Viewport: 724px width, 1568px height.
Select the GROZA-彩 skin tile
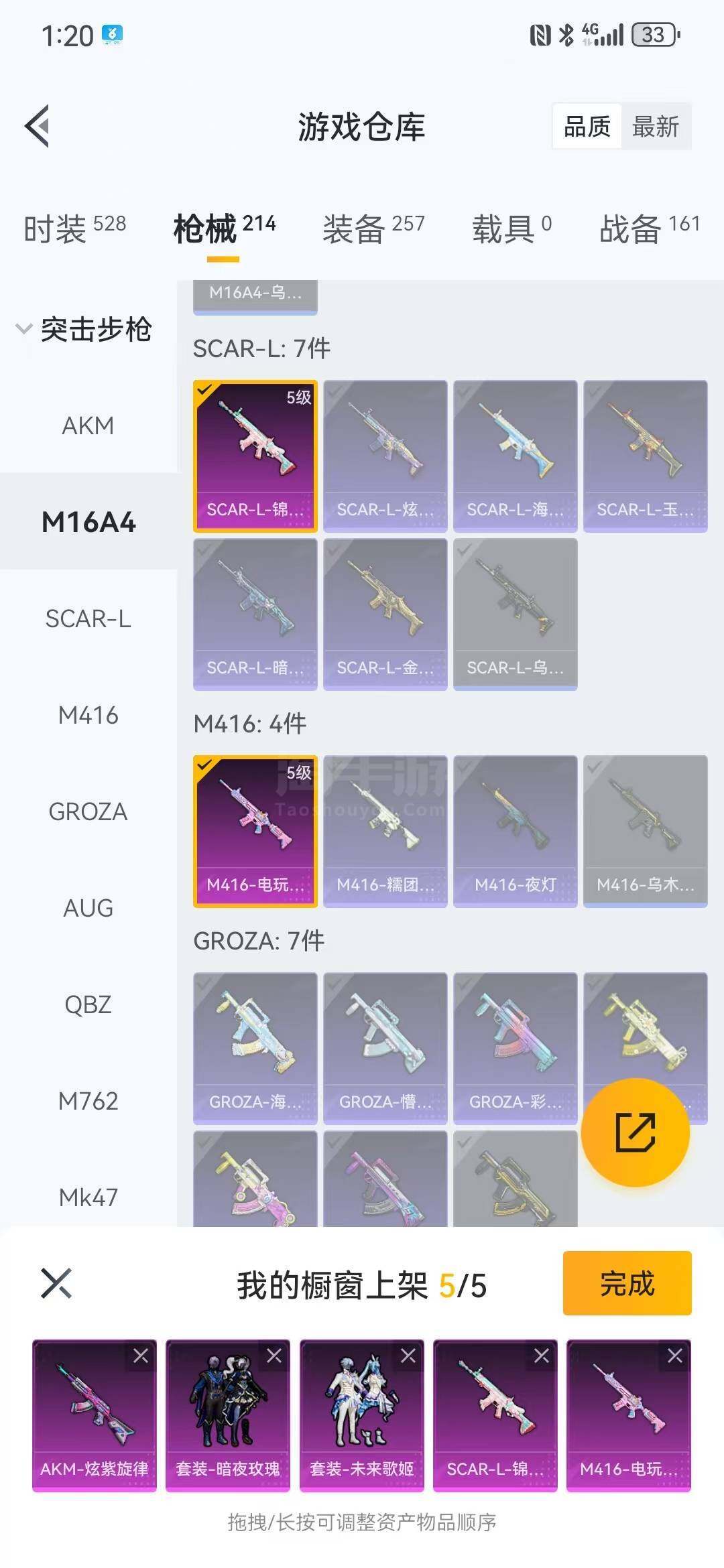pos(516,1049)
